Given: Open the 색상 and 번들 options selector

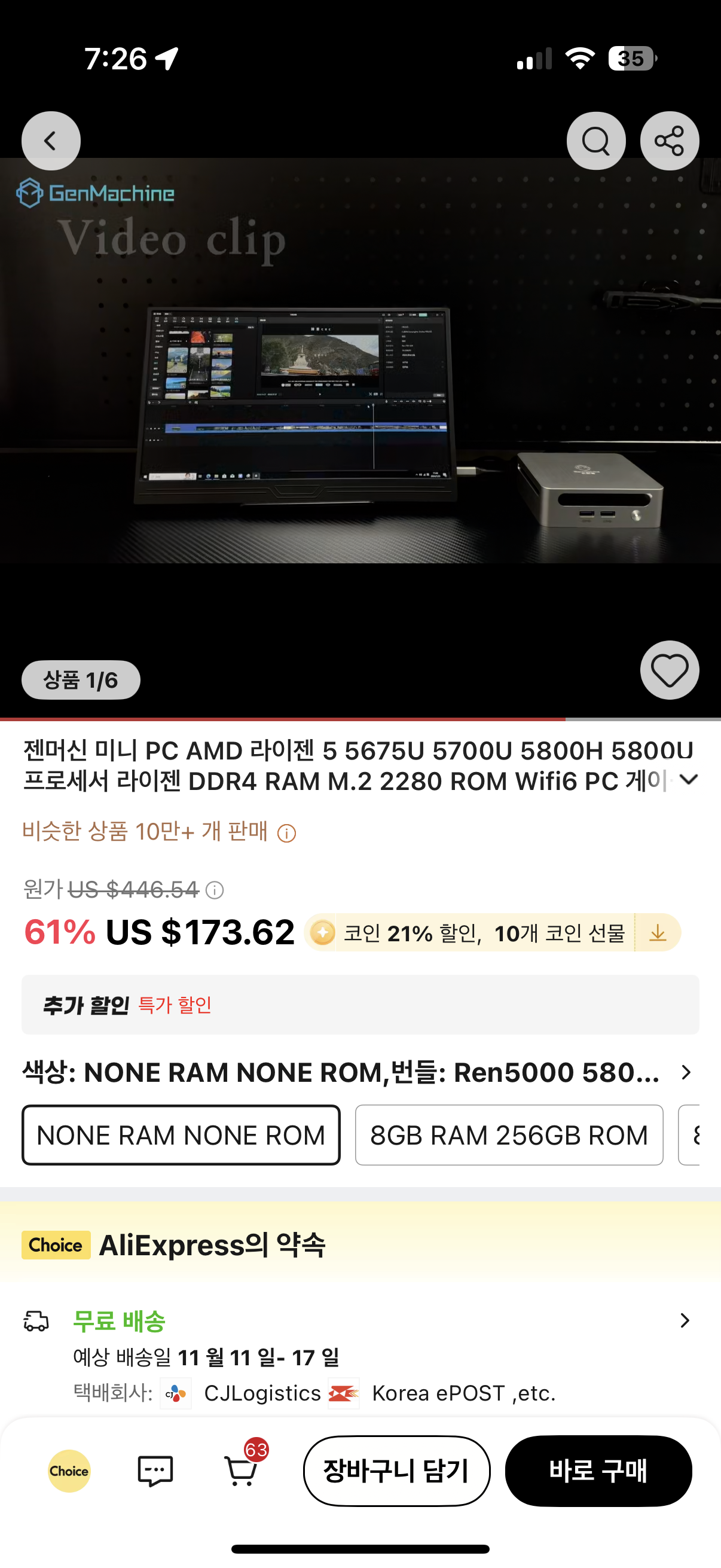Looking at the screenshot, I should (686, 1072).
